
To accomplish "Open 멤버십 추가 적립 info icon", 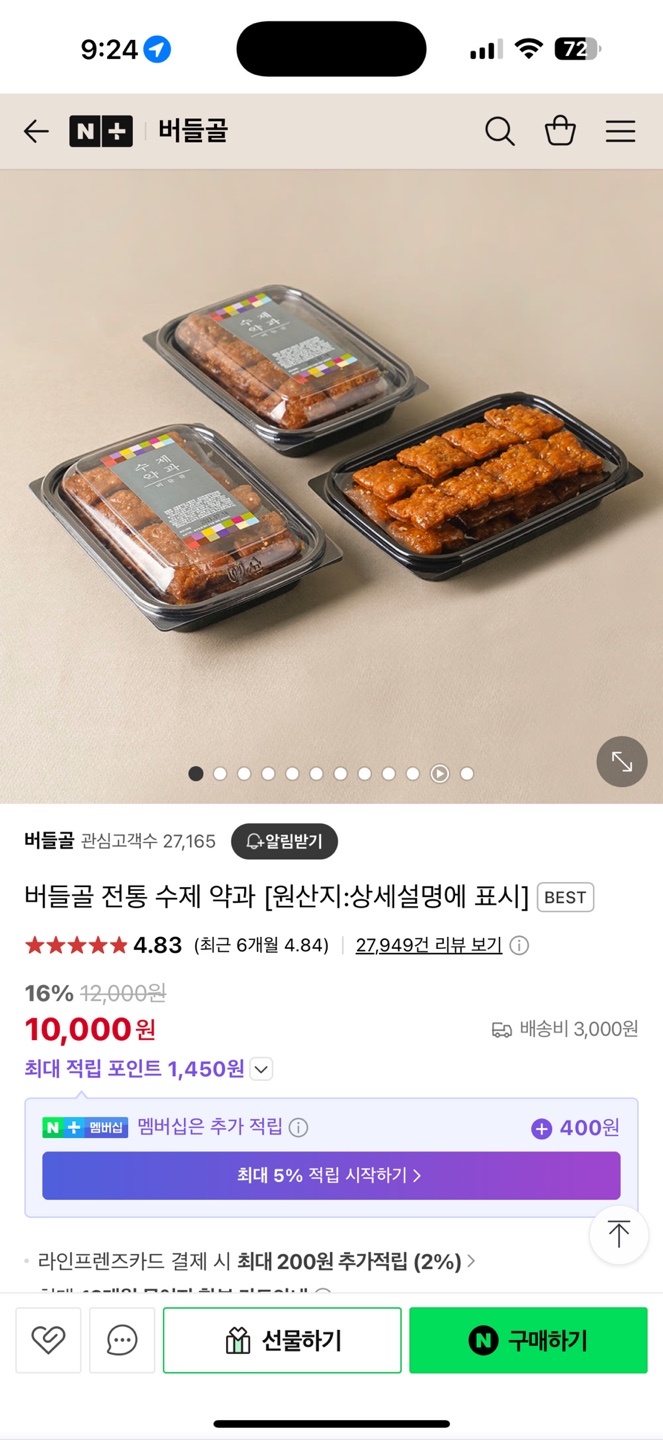I will (298, 1128).
